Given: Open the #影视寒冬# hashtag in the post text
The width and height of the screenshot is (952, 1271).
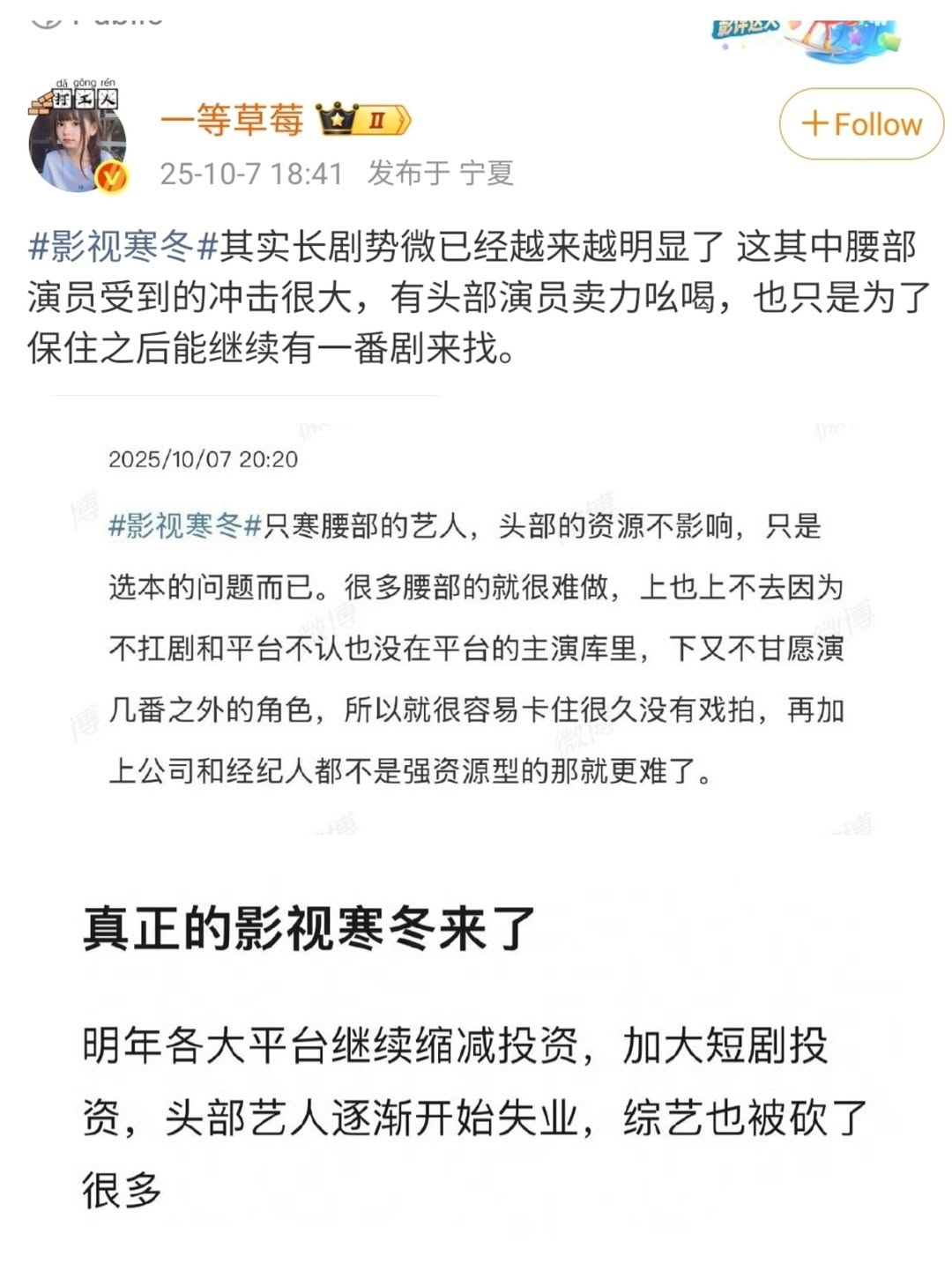Looking at the screenshot, I should 123,246.
